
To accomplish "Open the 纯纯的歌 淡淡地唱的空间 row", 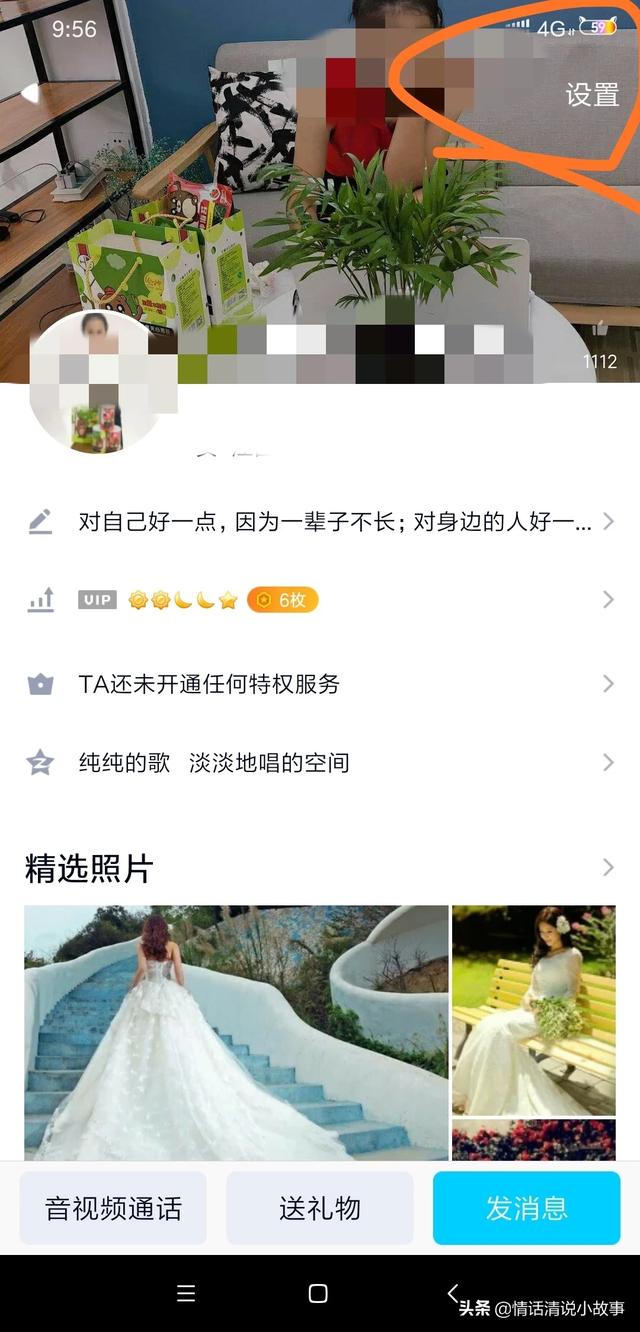I will 320,763.
